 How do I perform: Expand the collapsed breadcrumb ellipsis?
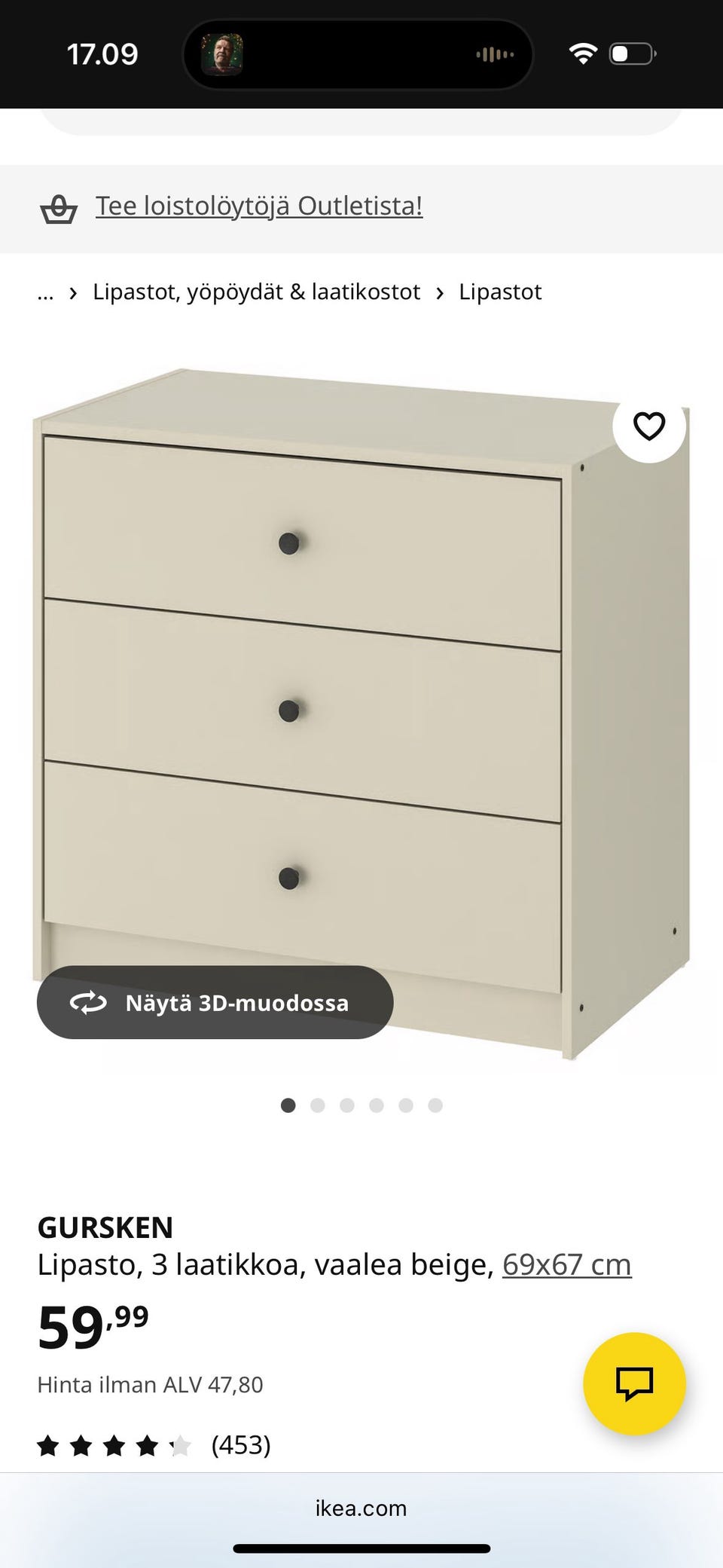click(46, 292)
